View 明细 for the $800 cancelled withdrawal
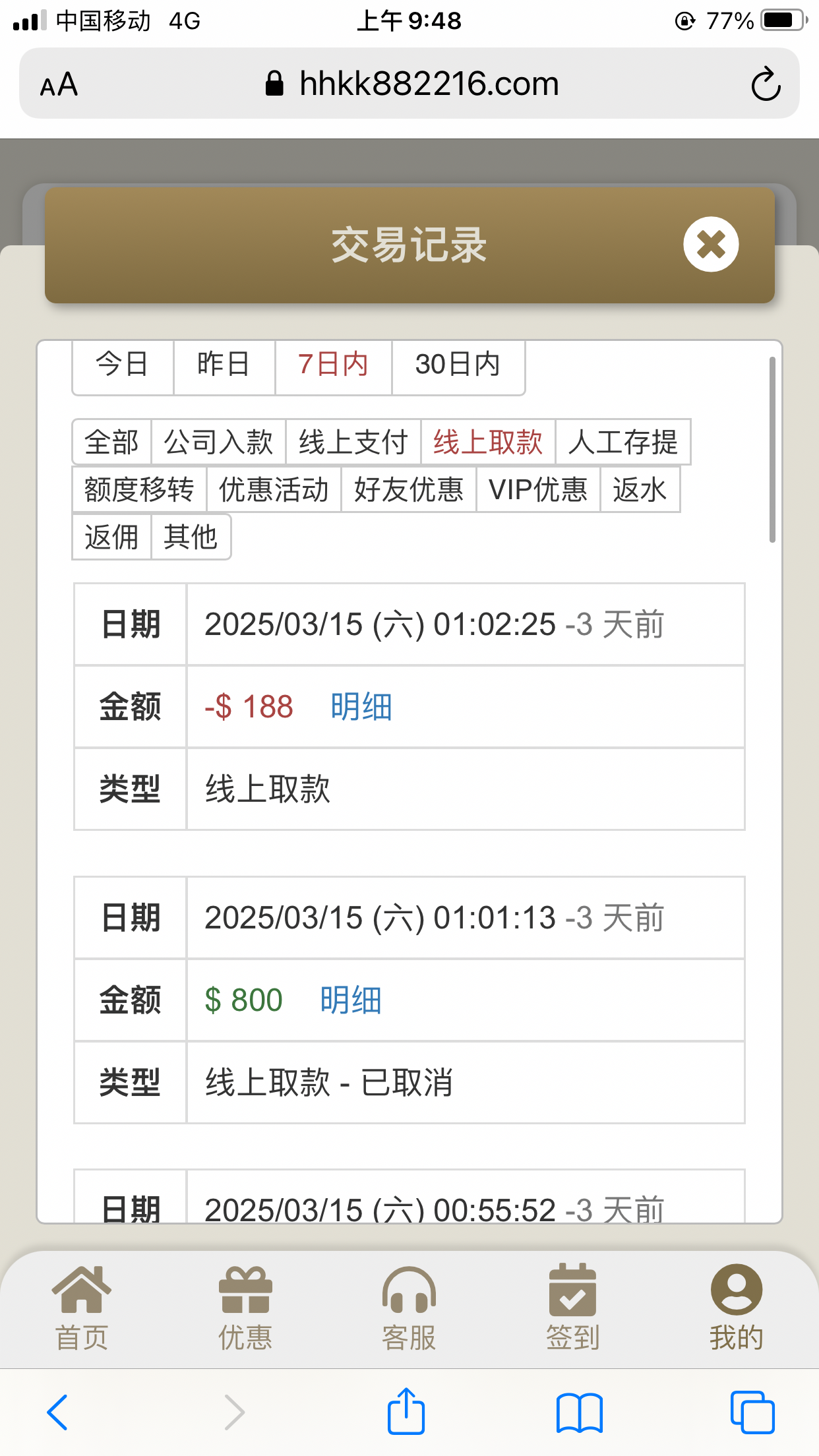 tap(351, 1000)
